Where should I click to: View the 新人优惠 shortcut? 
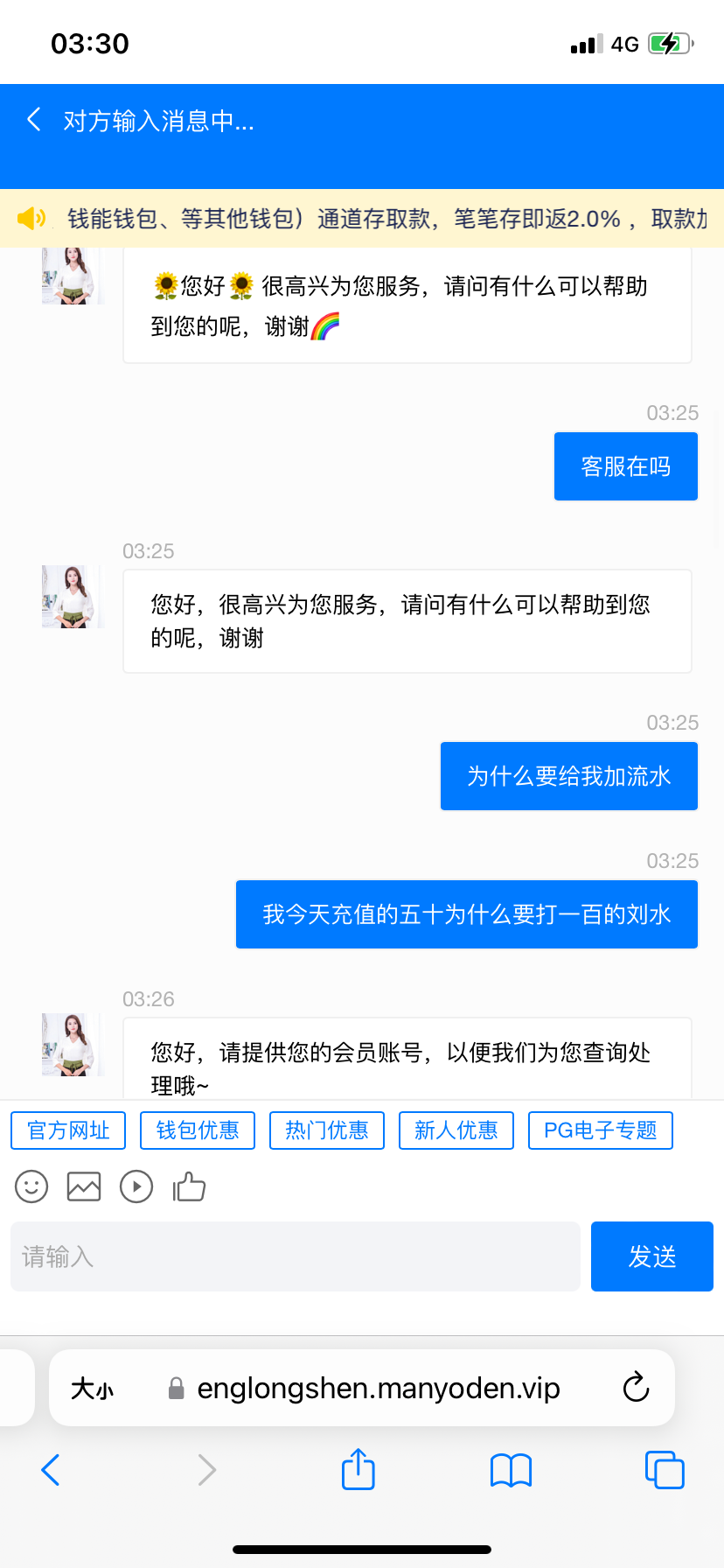coord(456,1130)
